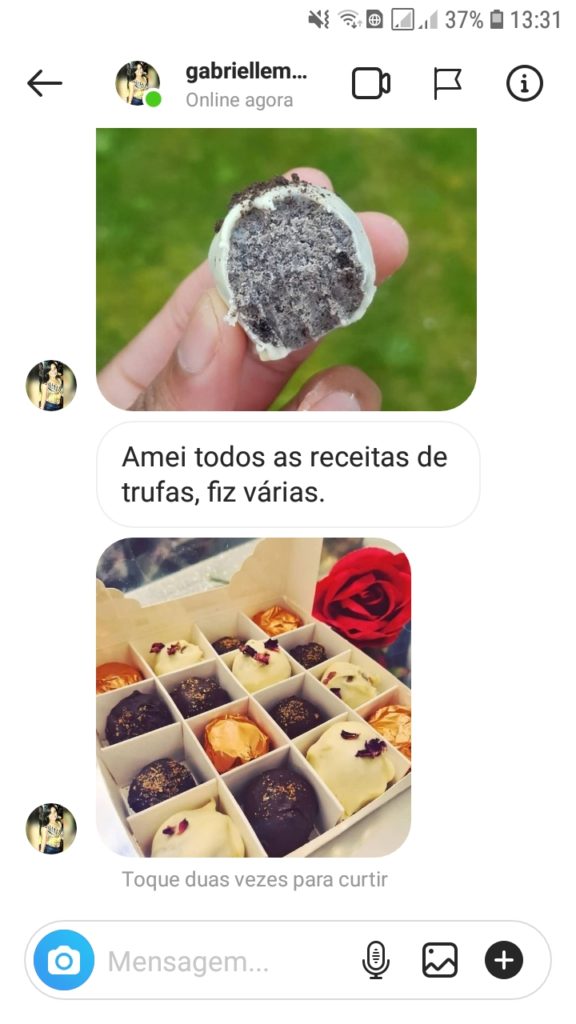The image size is (576, 1024).
Task: Tap the plus button for more options
Action: point(504,960)
